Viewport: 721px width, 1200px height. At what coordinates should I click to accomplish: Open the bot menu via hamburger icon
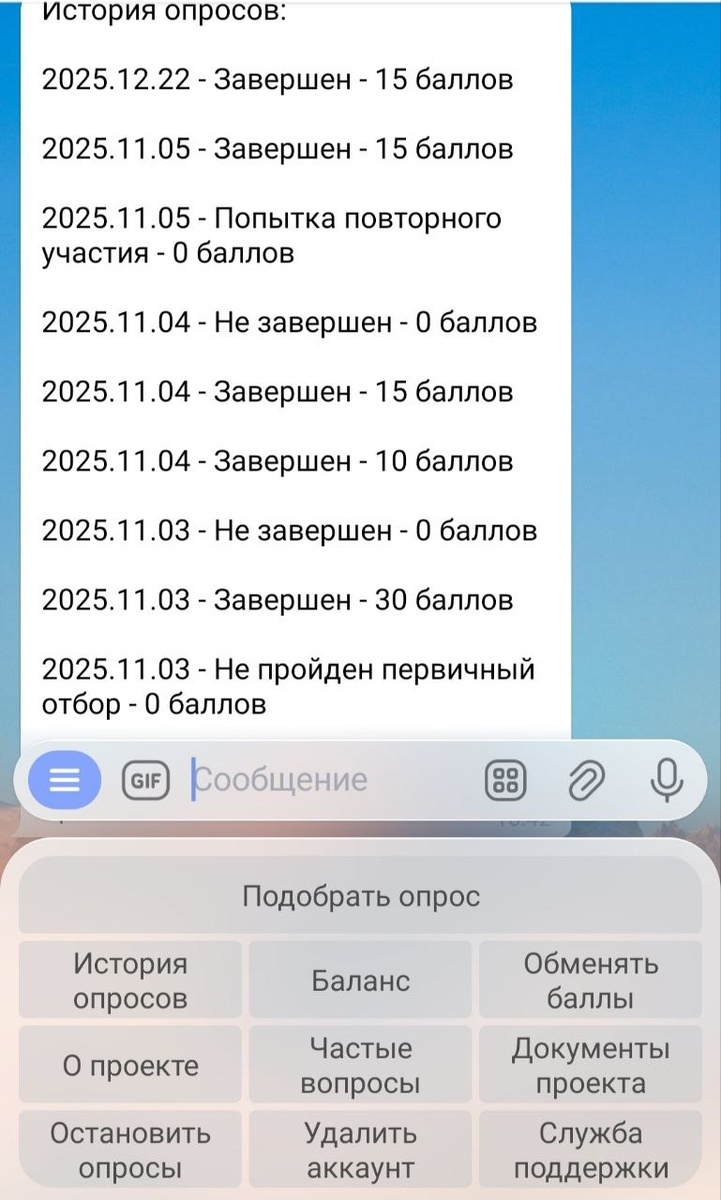click(63, 780)
